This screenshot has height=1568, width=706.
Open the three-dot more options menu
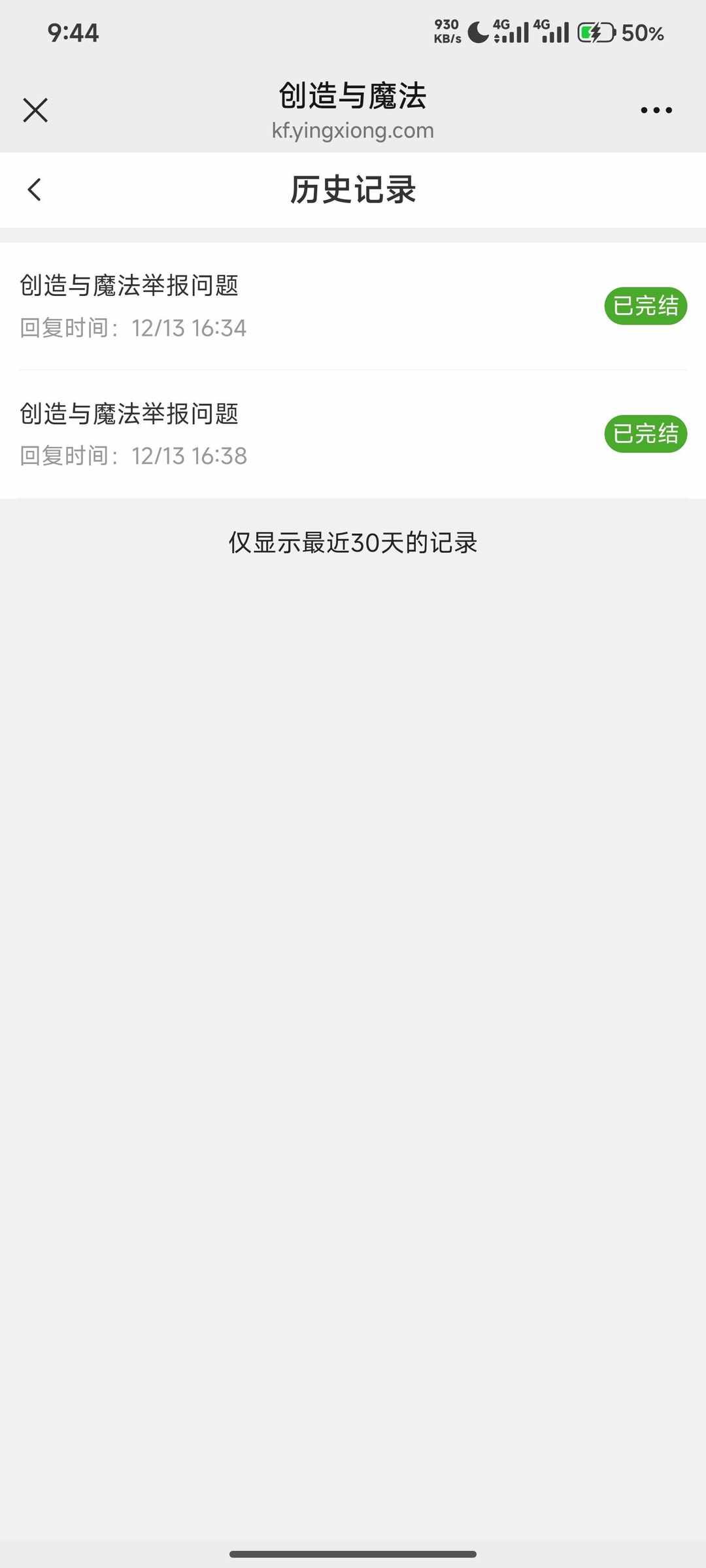coord(656,110)
